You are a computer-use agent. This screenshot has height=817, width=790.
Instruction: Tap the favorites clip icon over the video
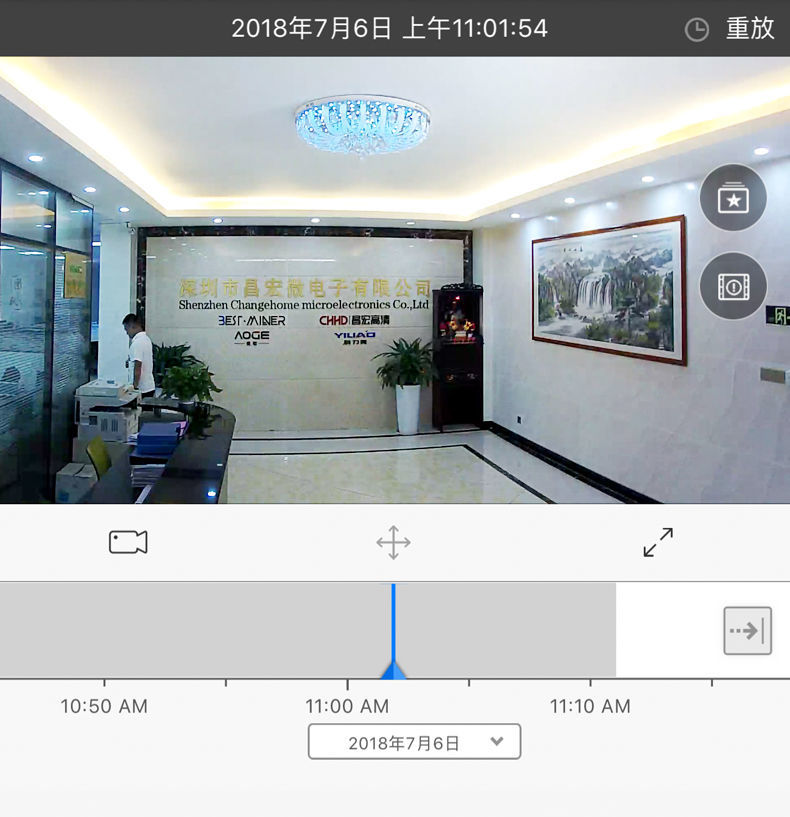(733, 198)
